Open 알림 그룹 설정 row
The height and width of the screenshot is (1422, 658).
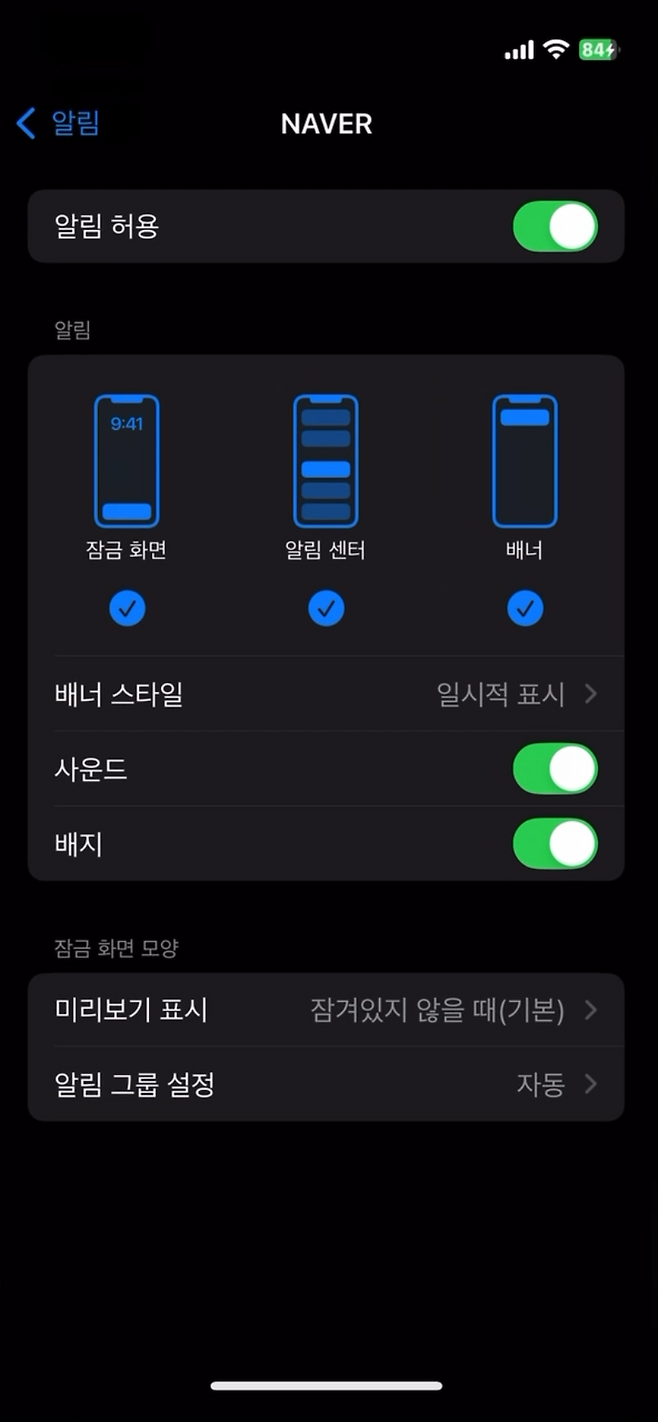[x=326, y=1084]
